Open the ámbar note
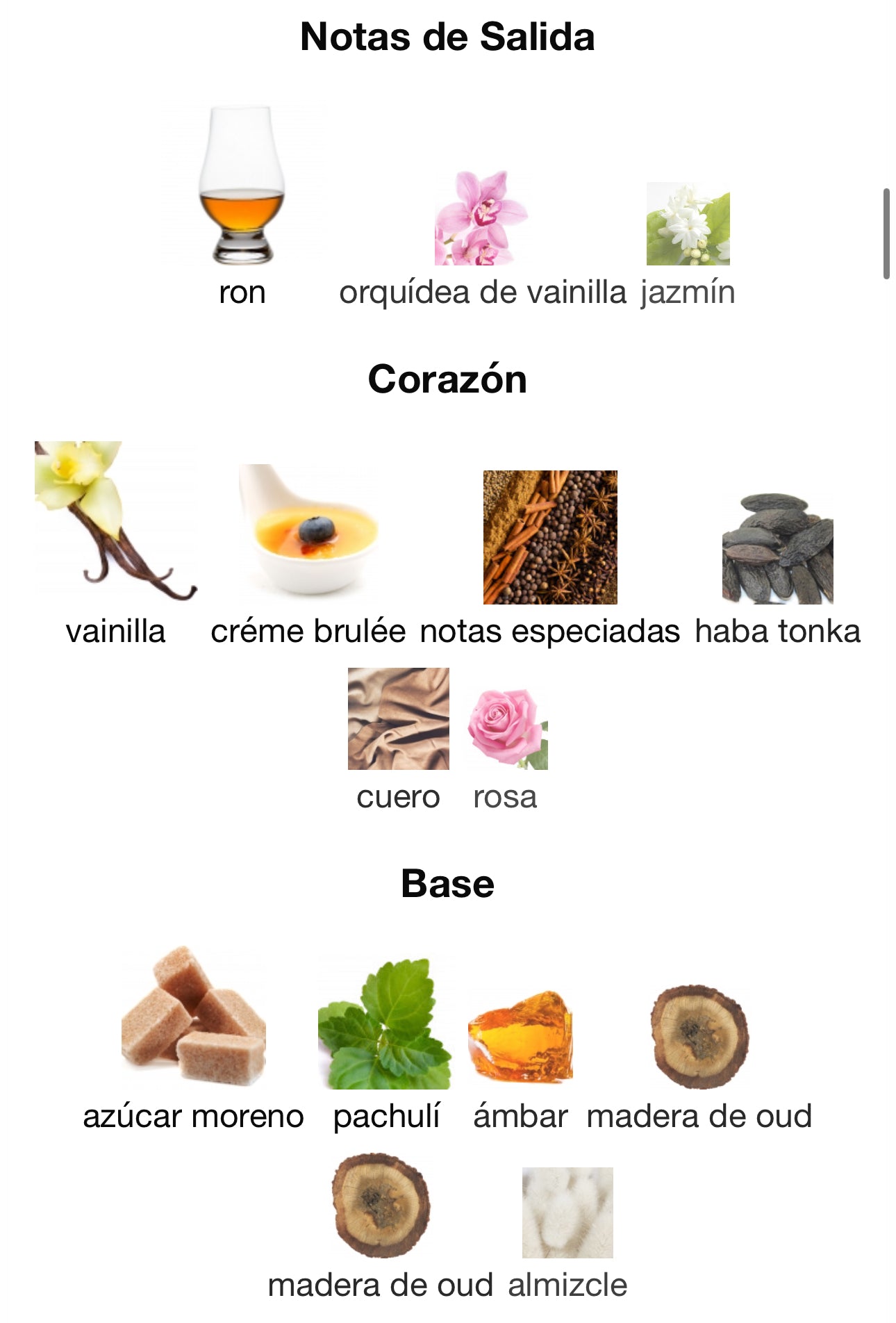 tap(520, 1035)
